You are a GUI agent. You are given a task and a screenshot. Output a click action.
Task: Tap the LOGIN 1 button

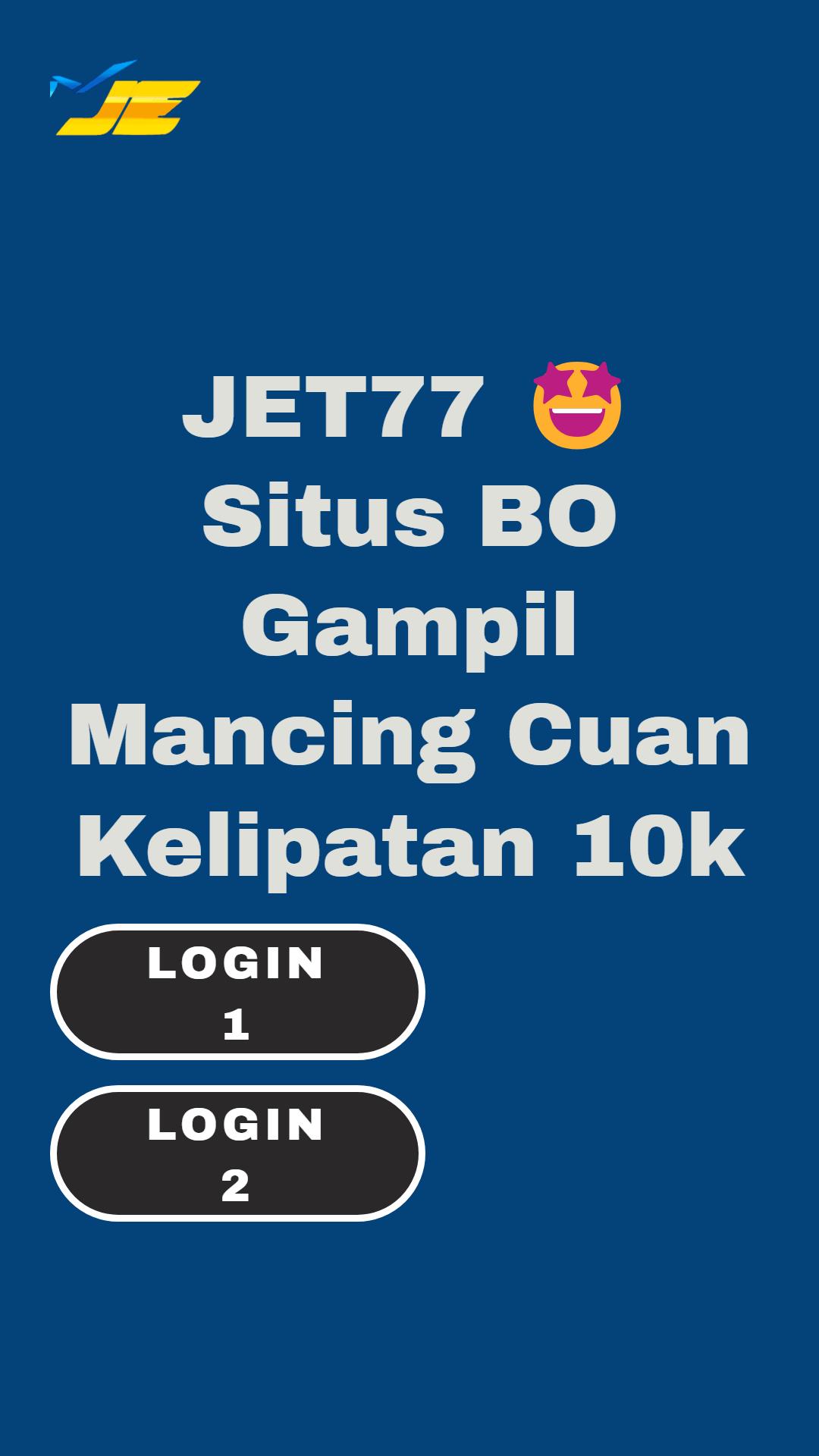(237, 992)
